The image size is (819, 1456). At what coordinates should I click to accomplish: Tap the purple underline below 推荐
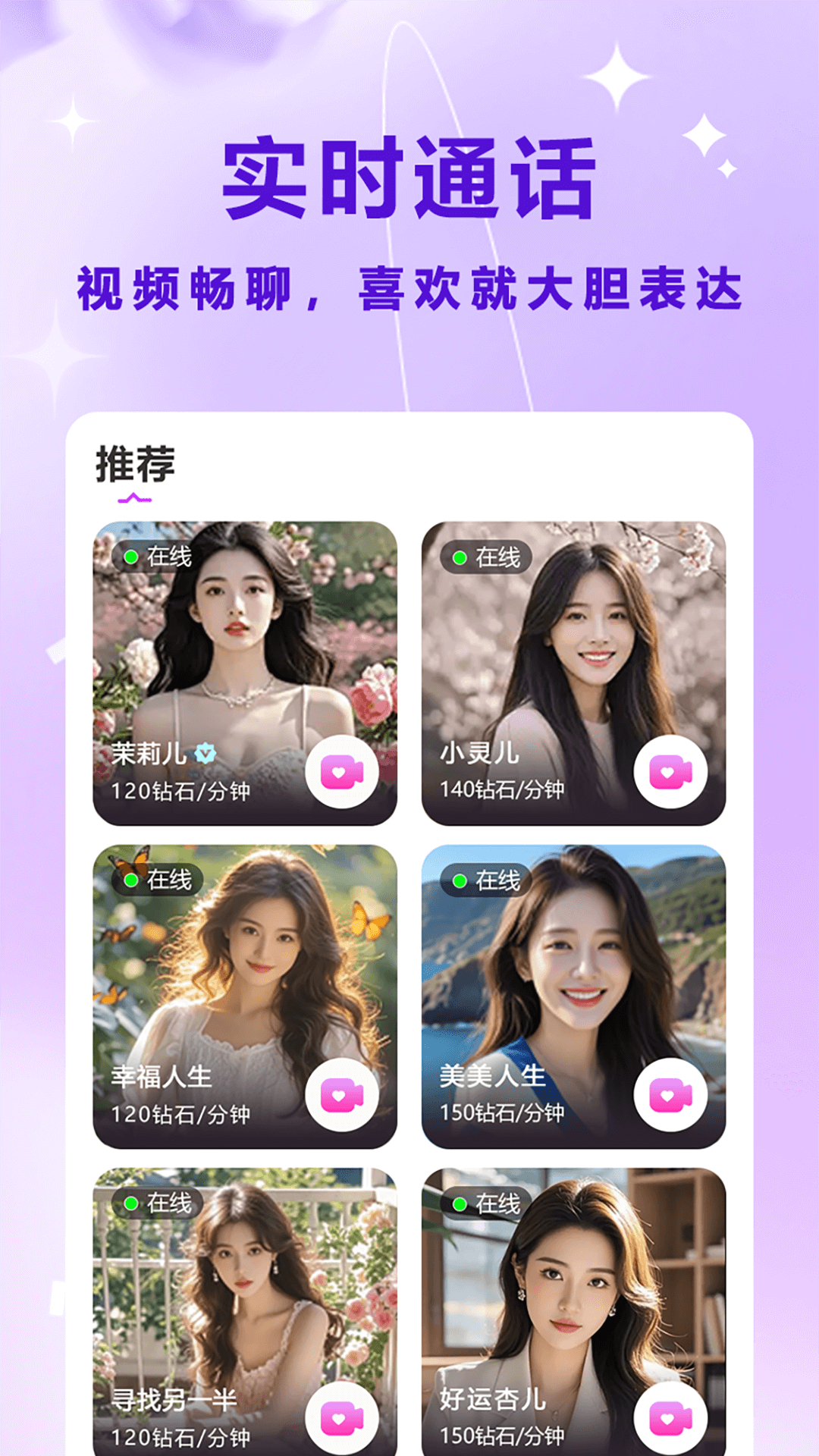click(x=135, y=497)
